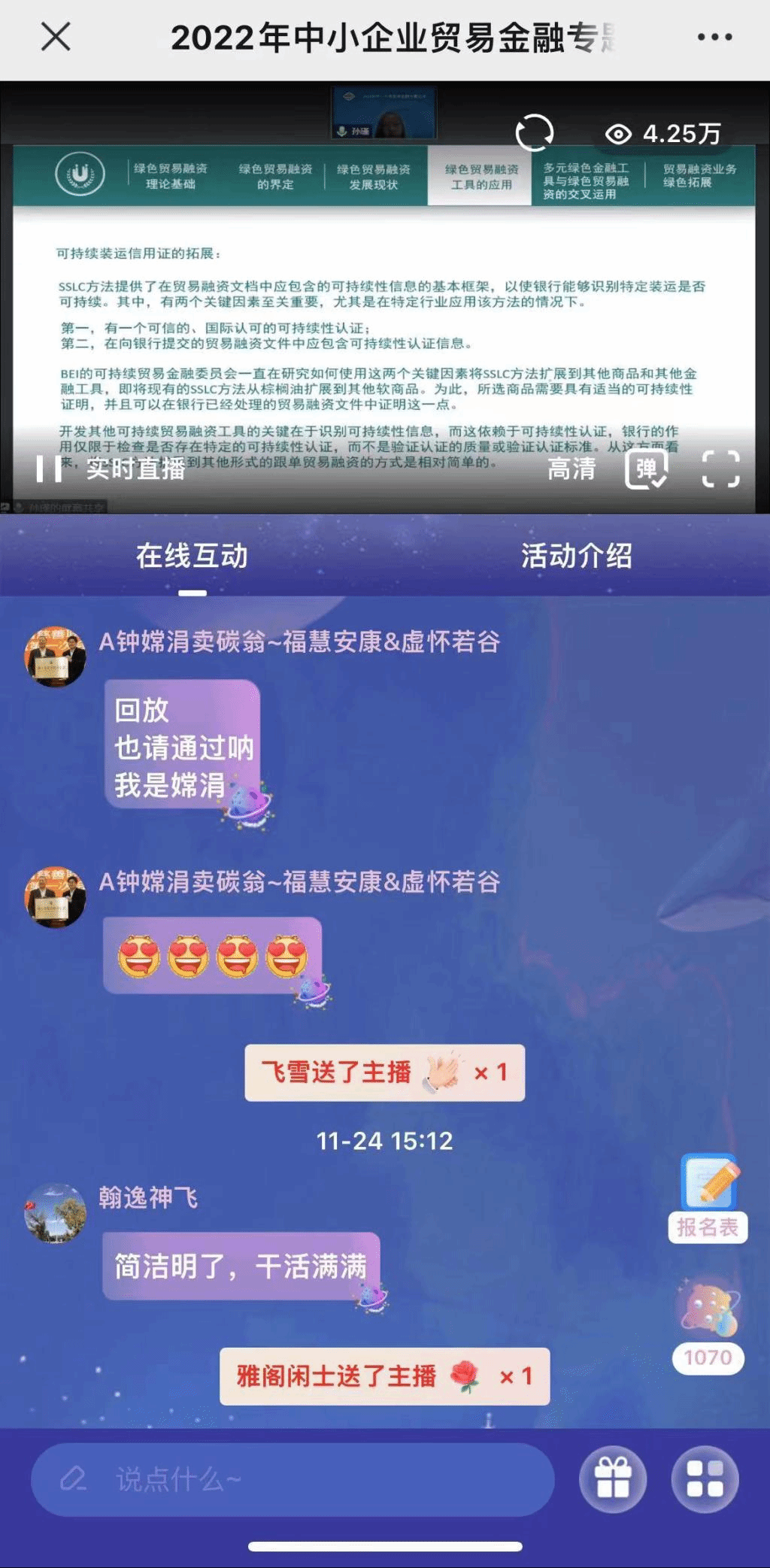770x1568 pixels.
Task: Refresh the live stream video
Action: coord(534,133)
